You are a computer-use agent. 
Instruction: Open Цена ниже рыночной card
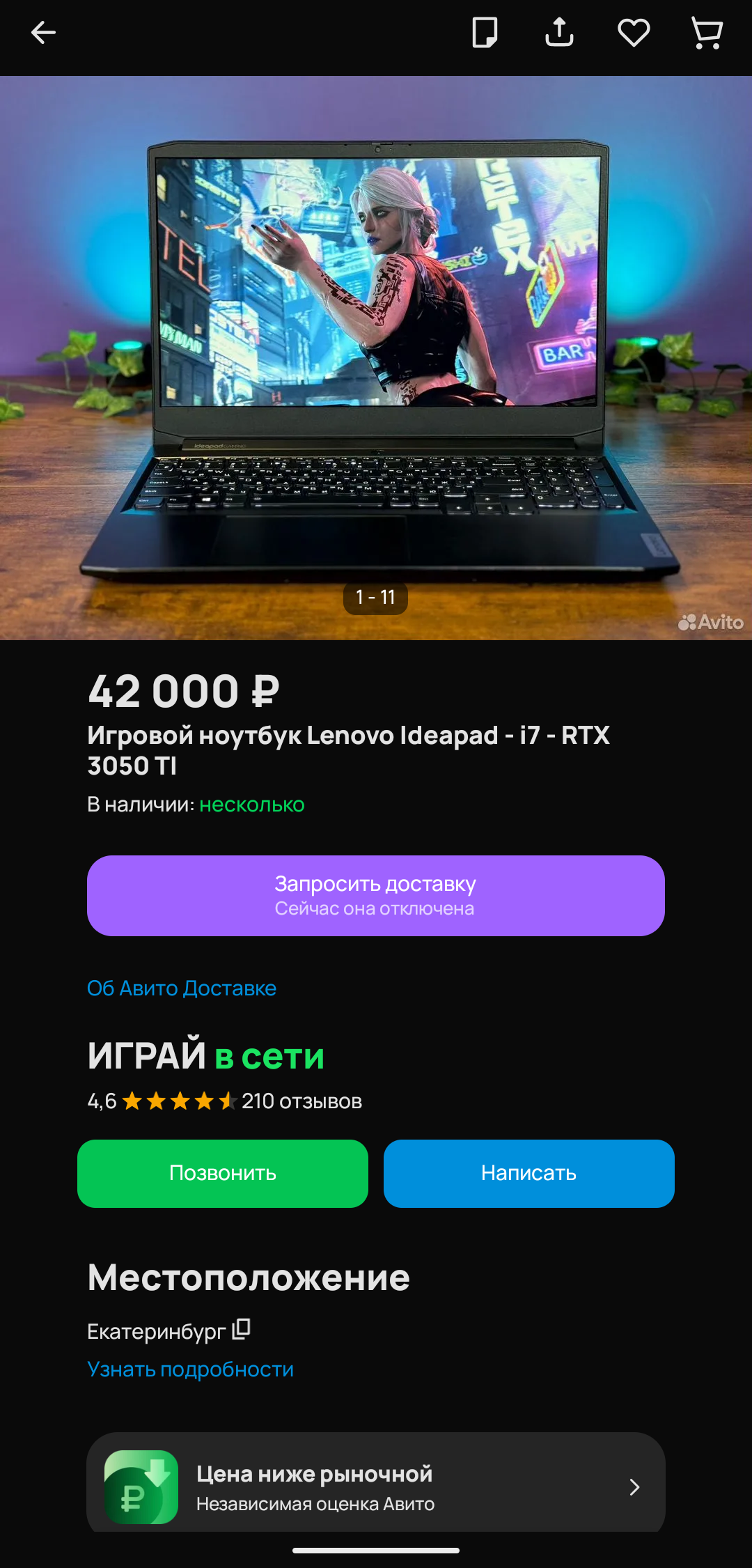pos(376,1487)
